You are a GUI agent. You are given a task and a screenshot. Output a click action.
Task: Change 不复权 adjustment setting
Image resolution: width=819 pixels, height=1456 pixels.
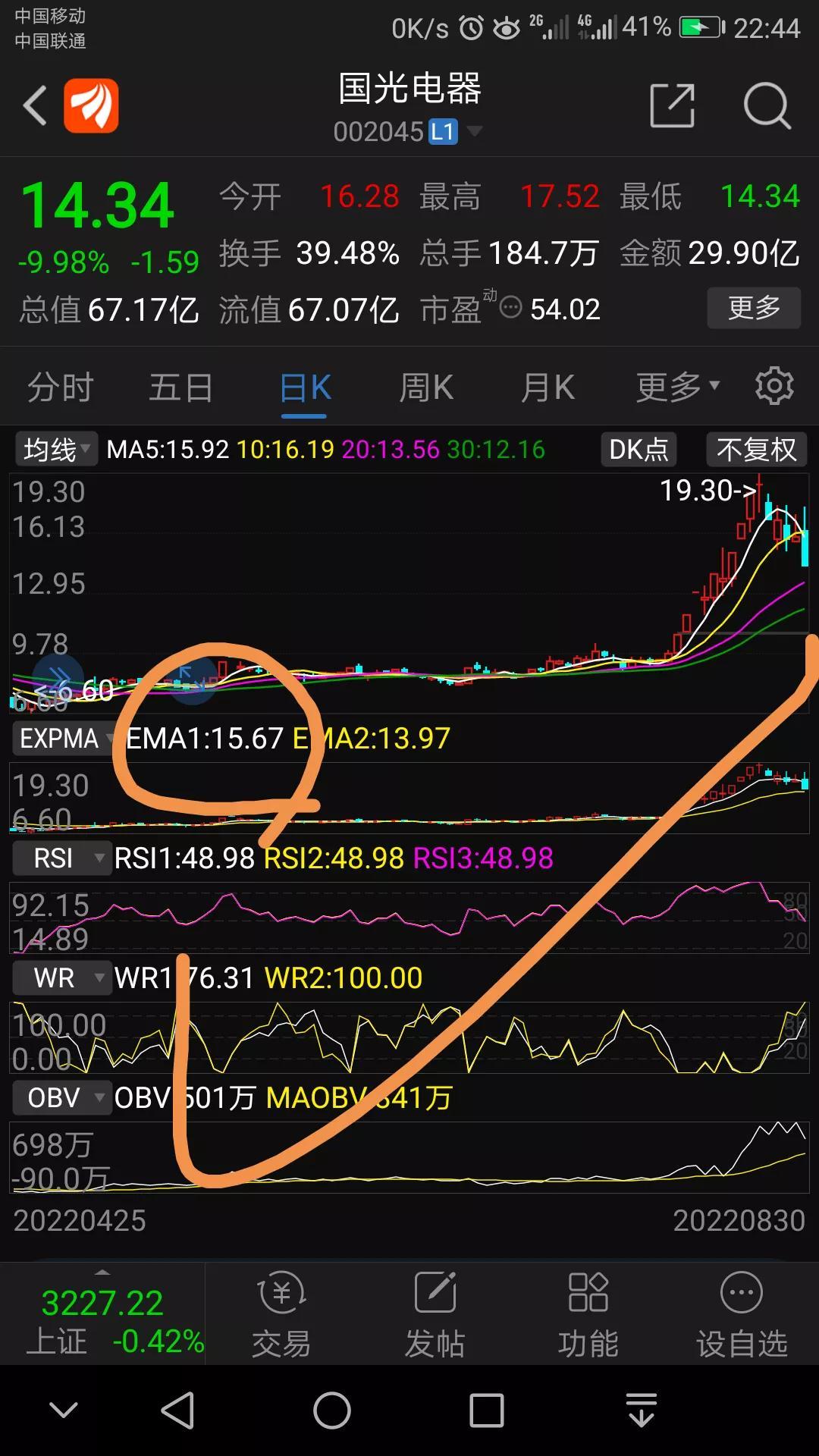756,450
